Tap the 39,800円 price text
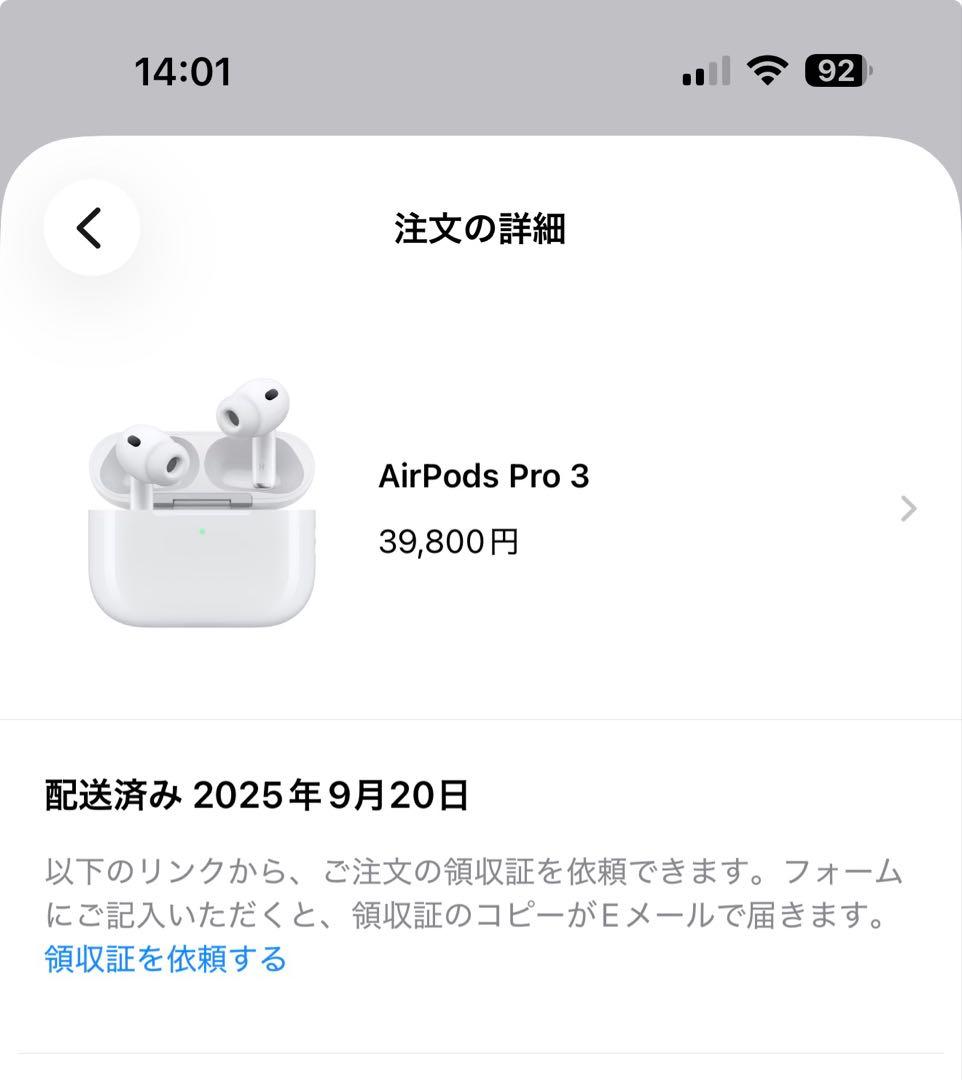Screen dimensions: 962x1080 [x=447, y=541]
